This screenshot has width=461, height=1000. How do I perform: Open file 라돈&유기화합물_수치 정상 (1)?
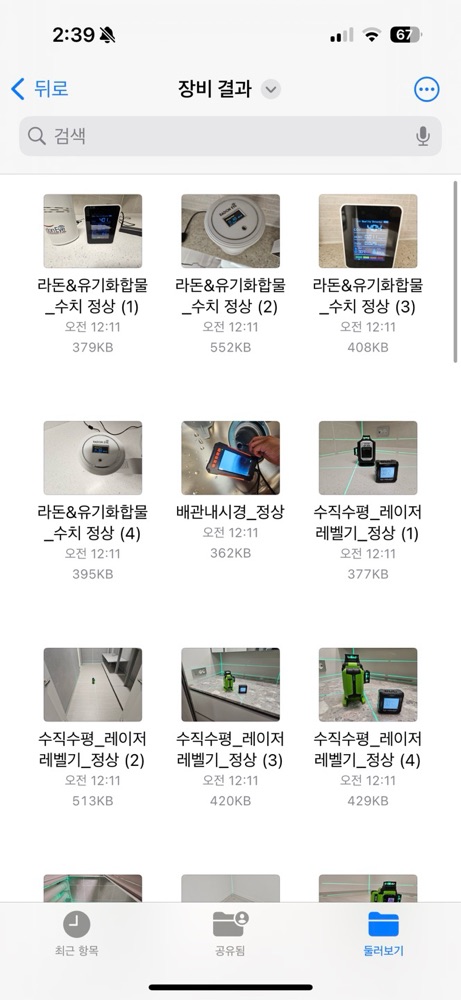[93, 232]
